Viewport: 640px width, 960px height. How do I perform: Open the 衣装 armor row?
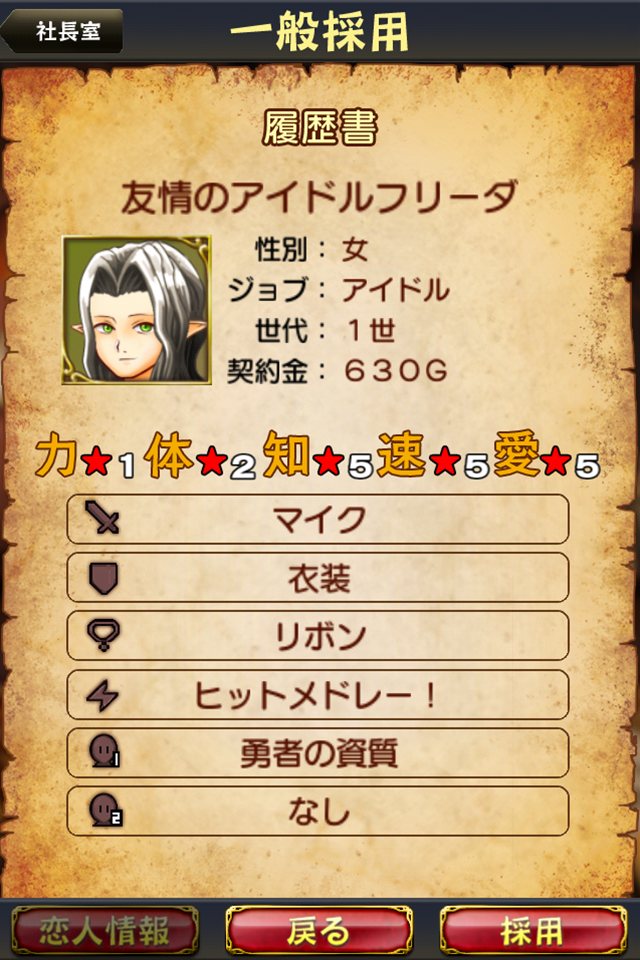coord(318,578)
